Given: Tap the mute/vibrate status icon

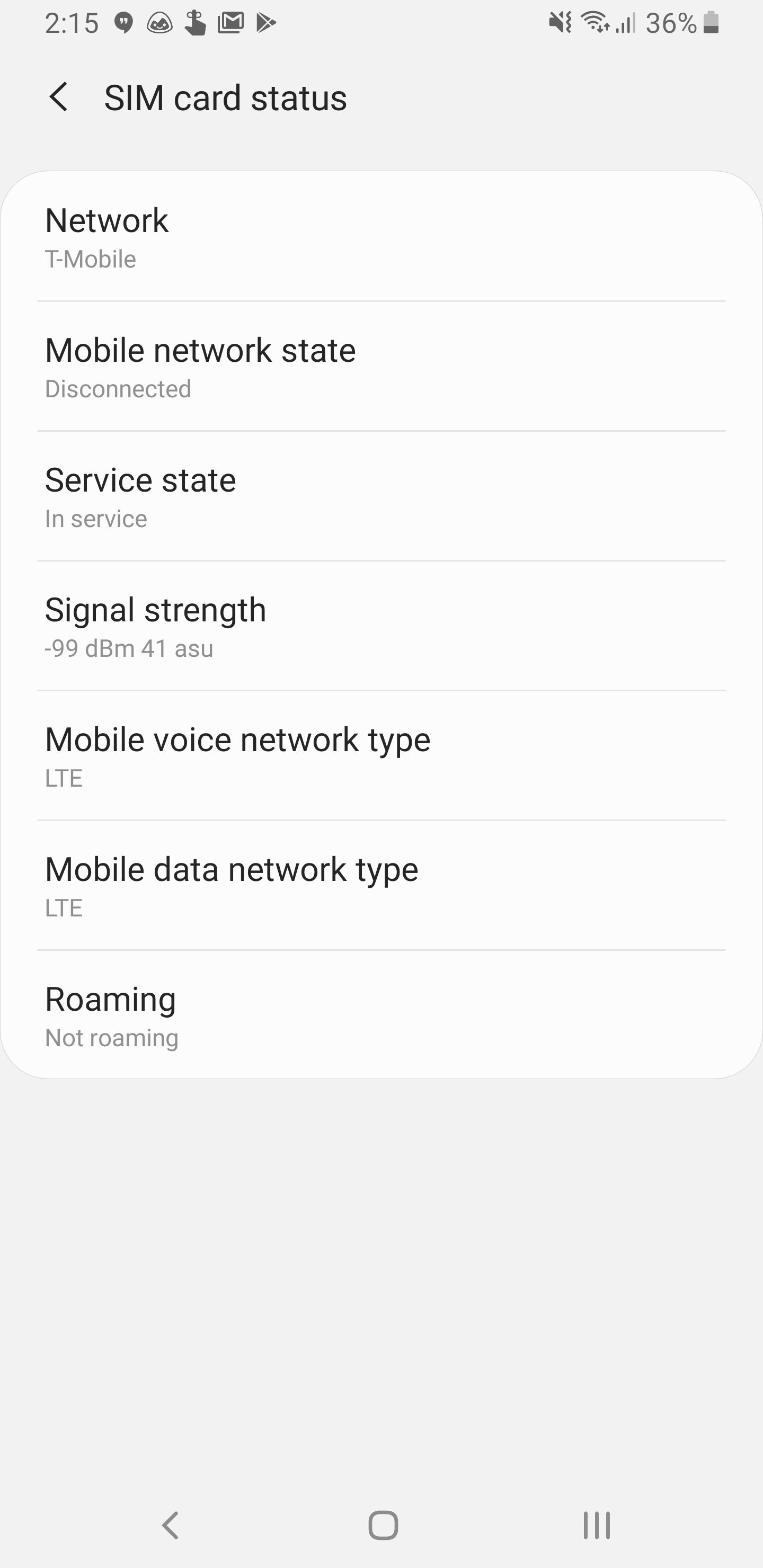Looking at the screenshot, I should [560, 23].
